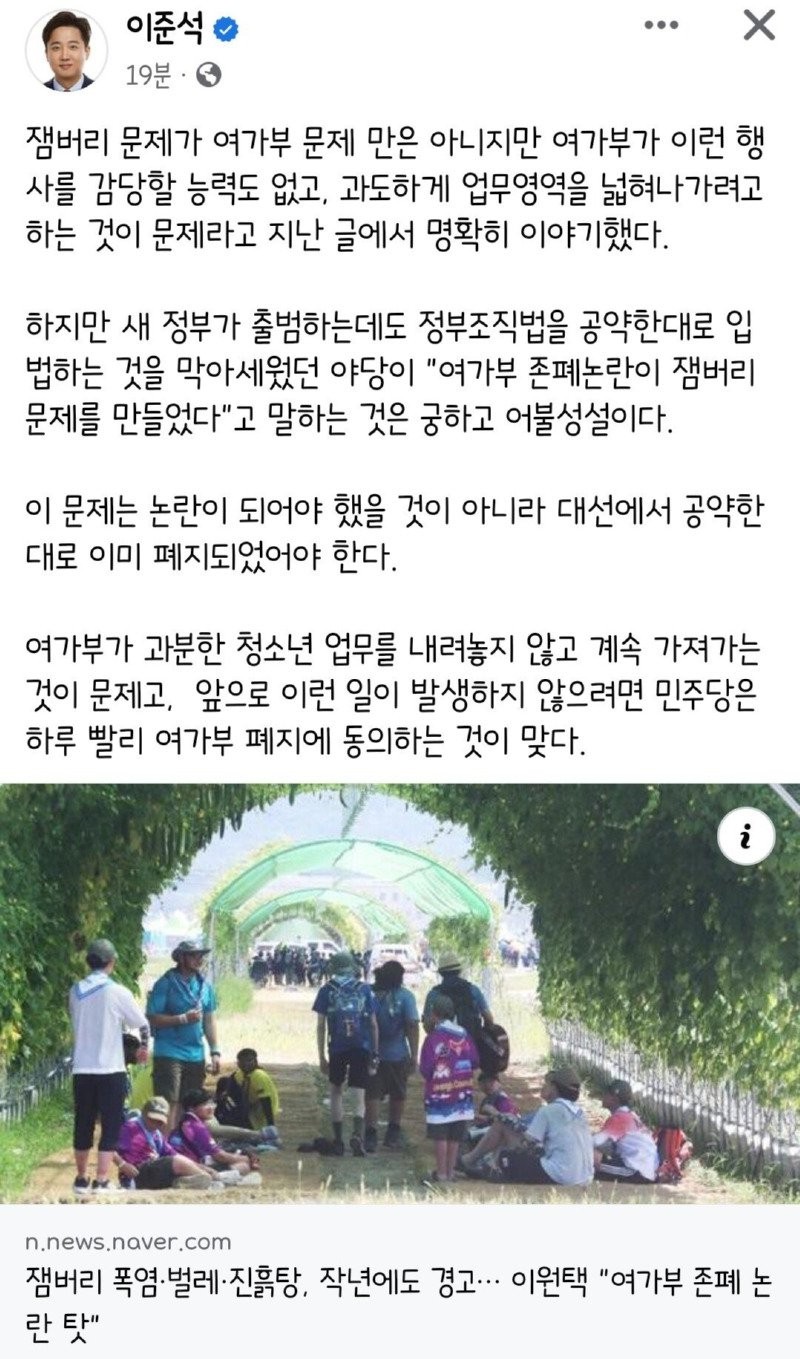Close the post with the X button
800x1359 pixels.
click(x=760, y=25)
